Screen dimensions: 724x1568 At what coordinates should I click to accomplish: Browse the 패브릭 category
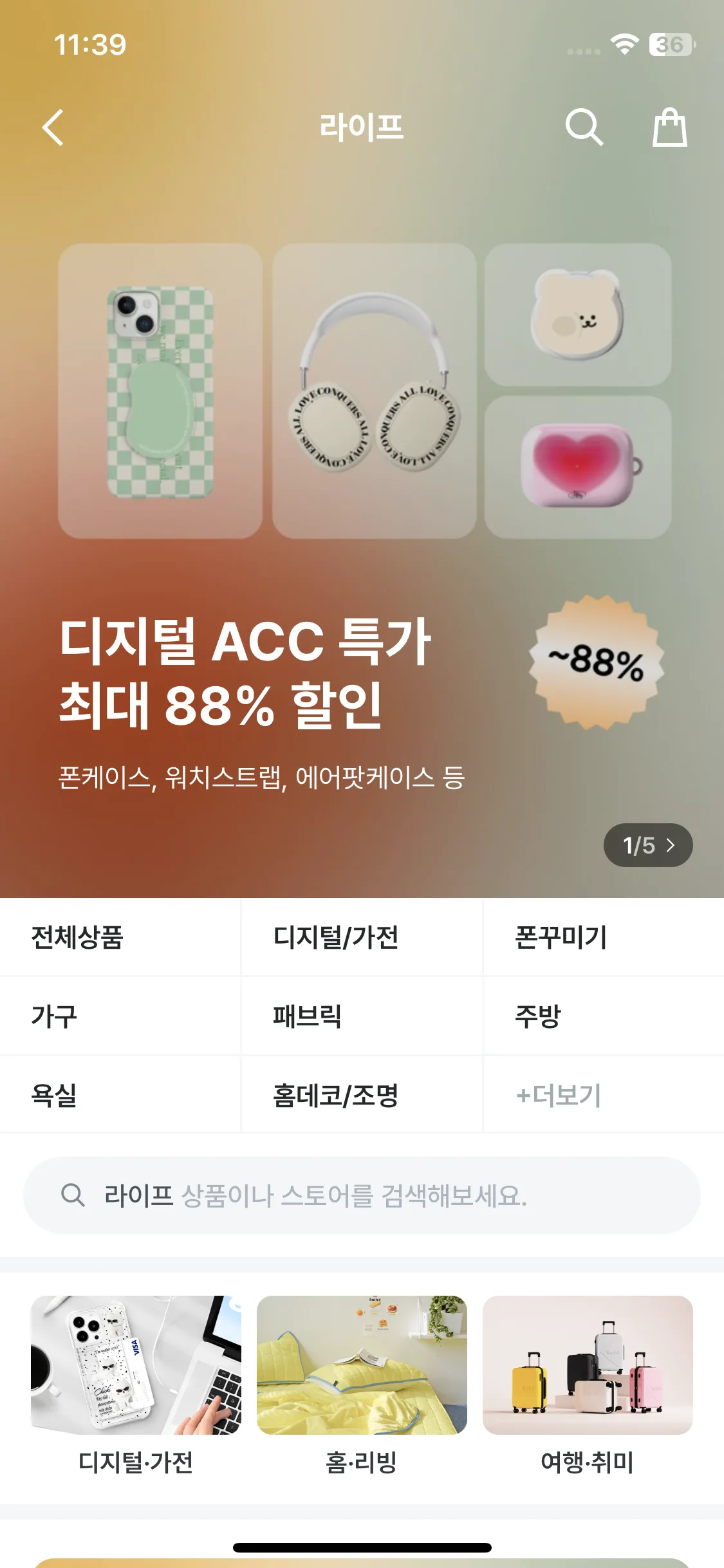[x=362, y=1016]
